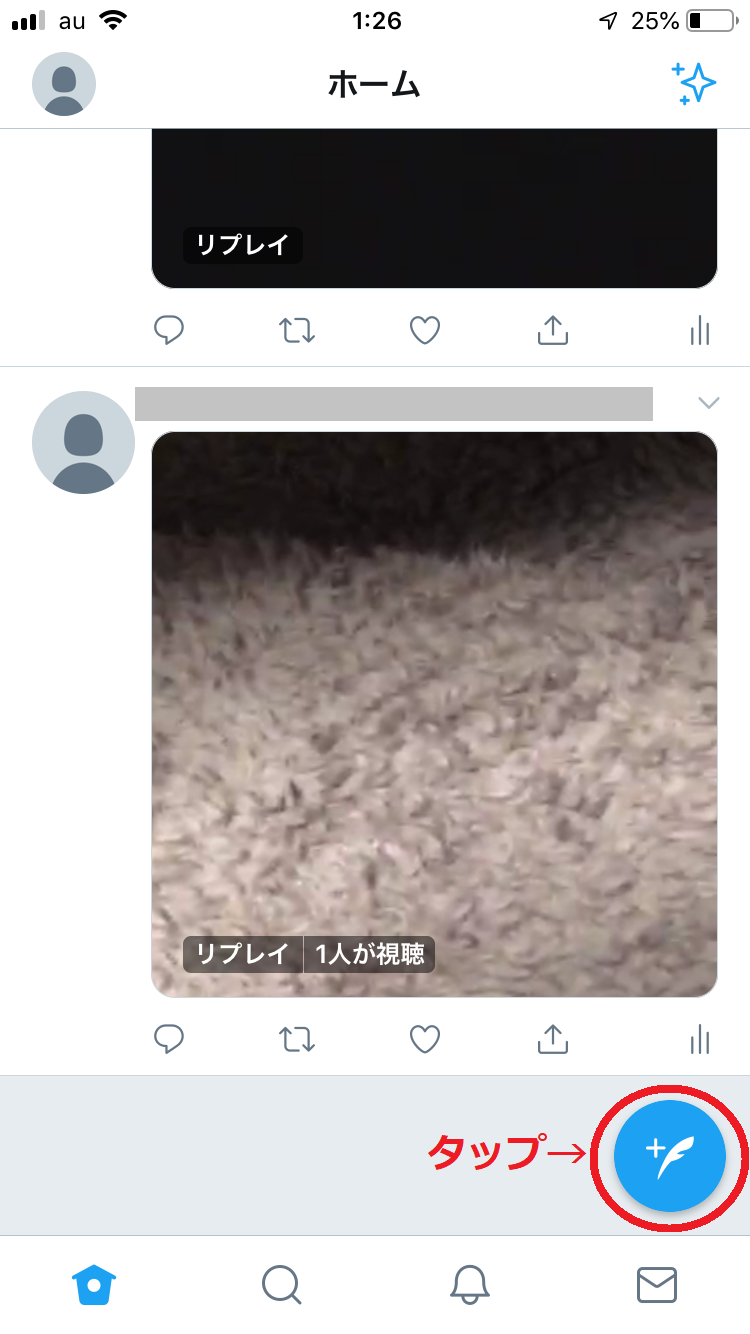Tap the リプレイ badge on the bottom video
Screen dimensions: 750x1334
point(241,955)
